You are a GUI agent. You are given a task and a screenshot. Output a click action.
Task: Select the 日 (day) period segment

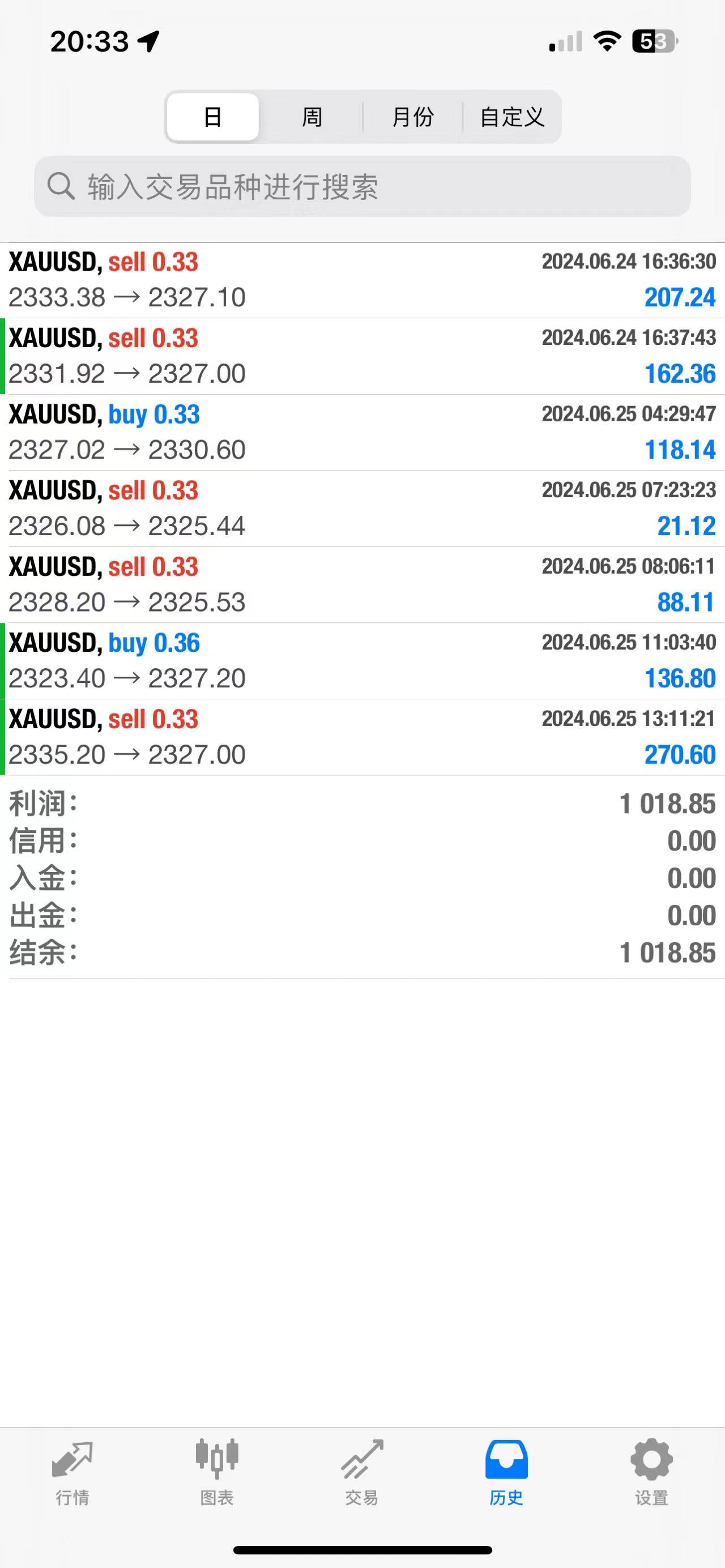pos(212,117)
